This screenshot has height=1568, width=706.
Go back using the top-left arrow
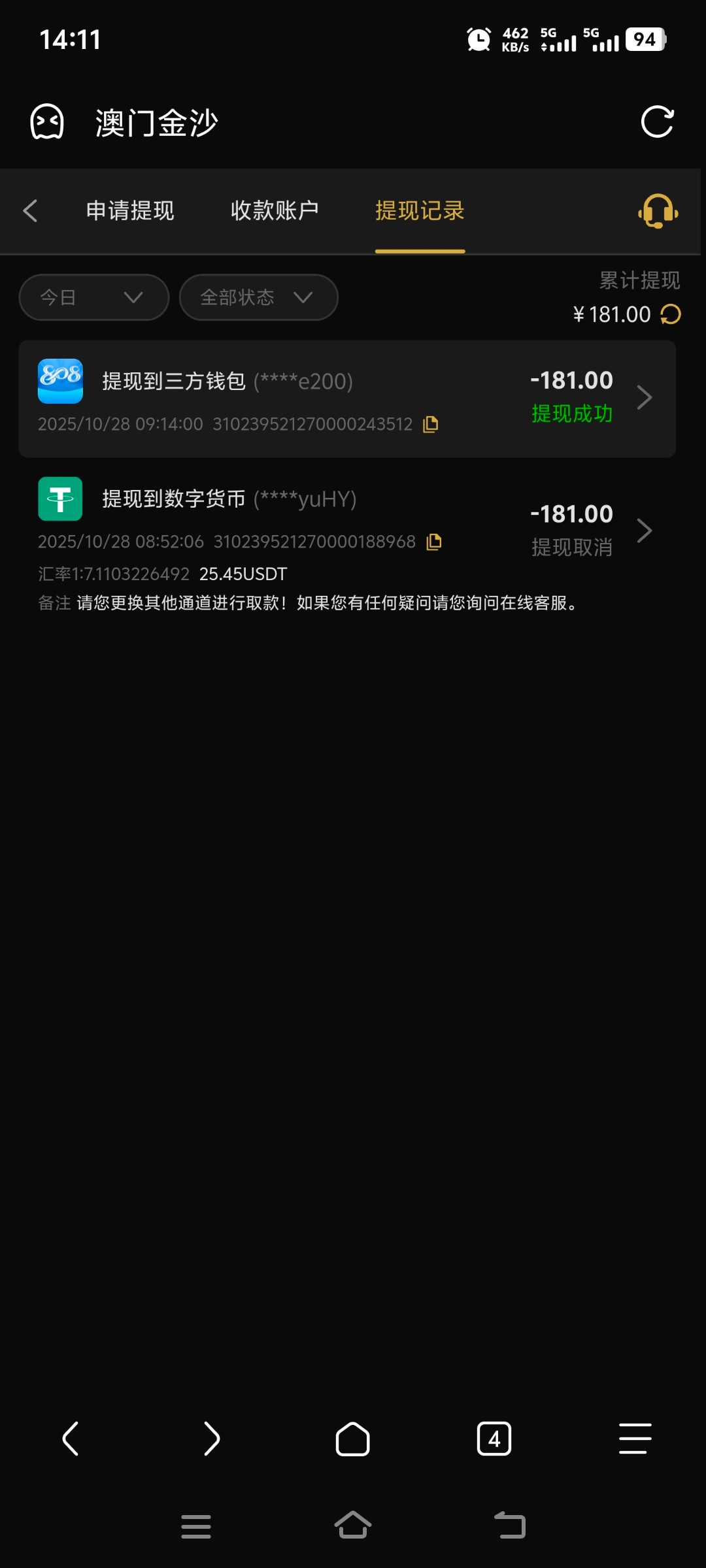coord(30,210)
